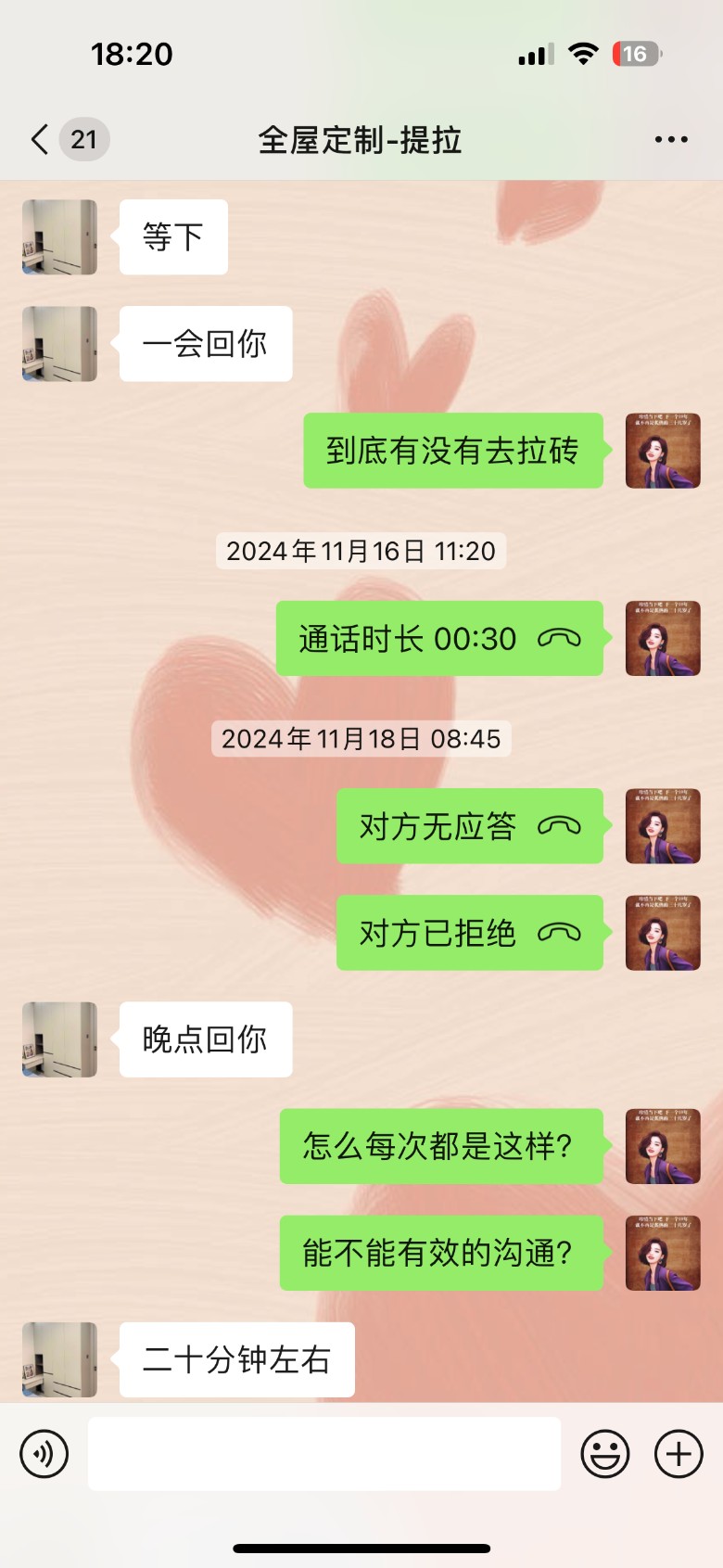Redial from the 对方无应答 call bubble
The height and width of the screenshot is (1568, 723).
click(x=469, y=826)
